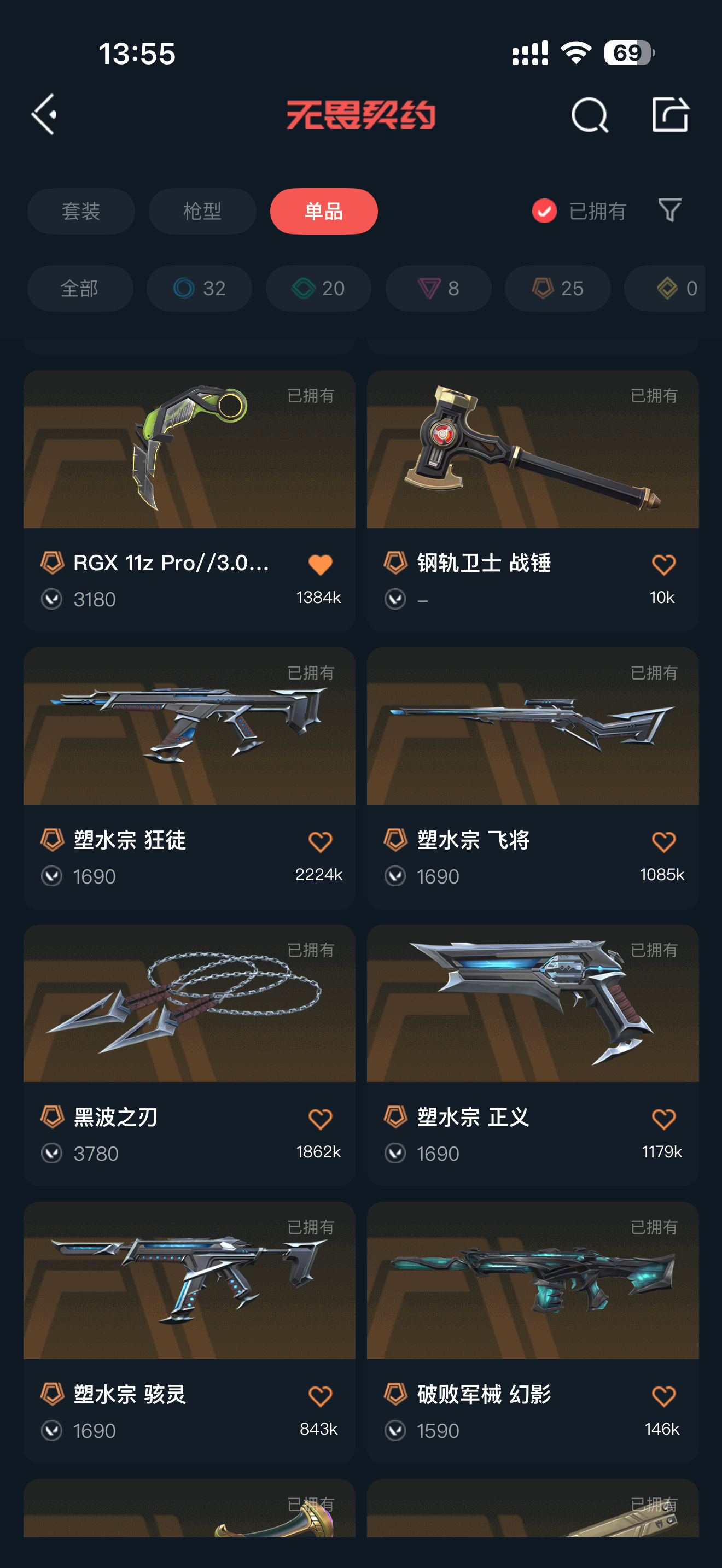The height and width of the screenshot is (1568, 722).
Task: Like the 塑水宗 正义 skin
Action: point(663,1119)
